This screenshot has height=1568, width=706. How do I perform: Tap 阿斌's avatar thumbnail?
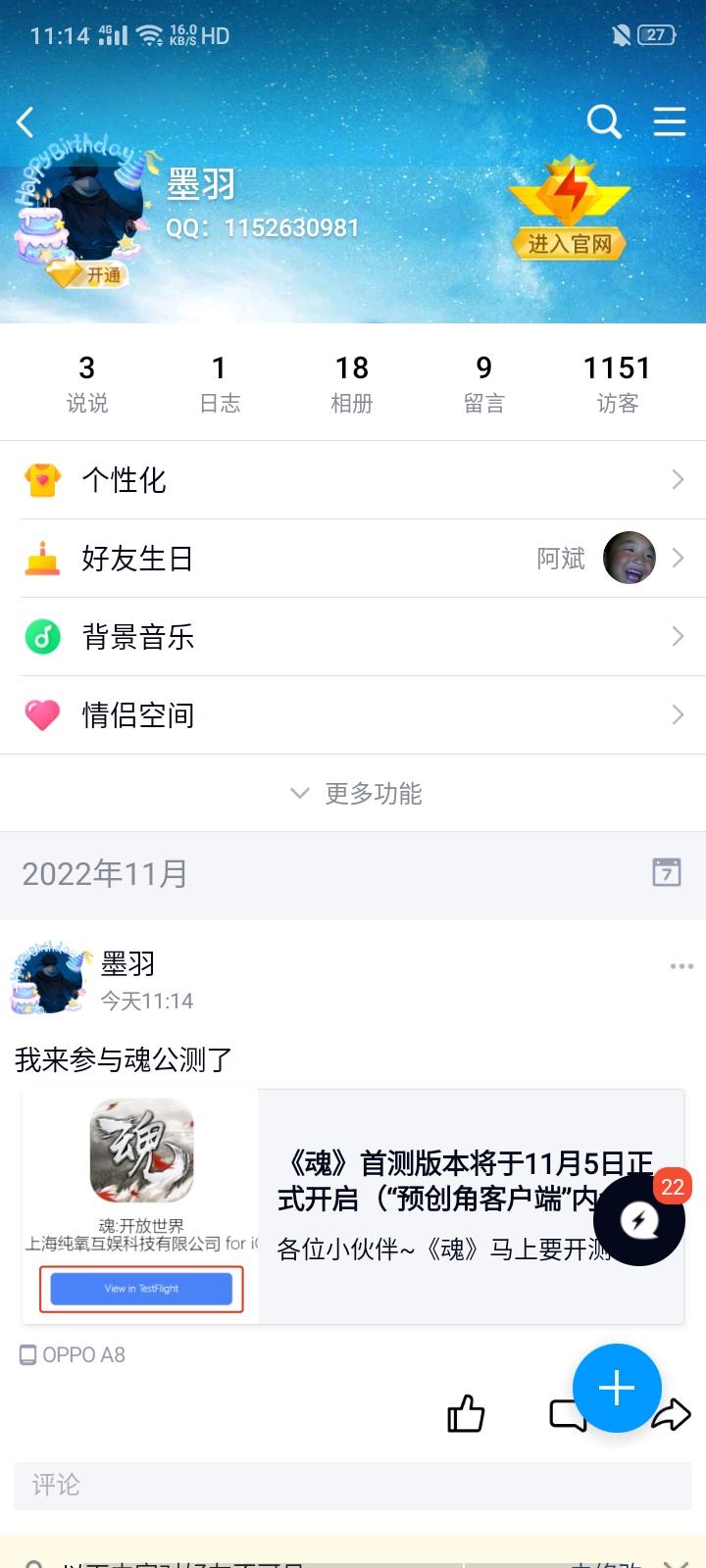pyautogui.click(x=630, y=558)
